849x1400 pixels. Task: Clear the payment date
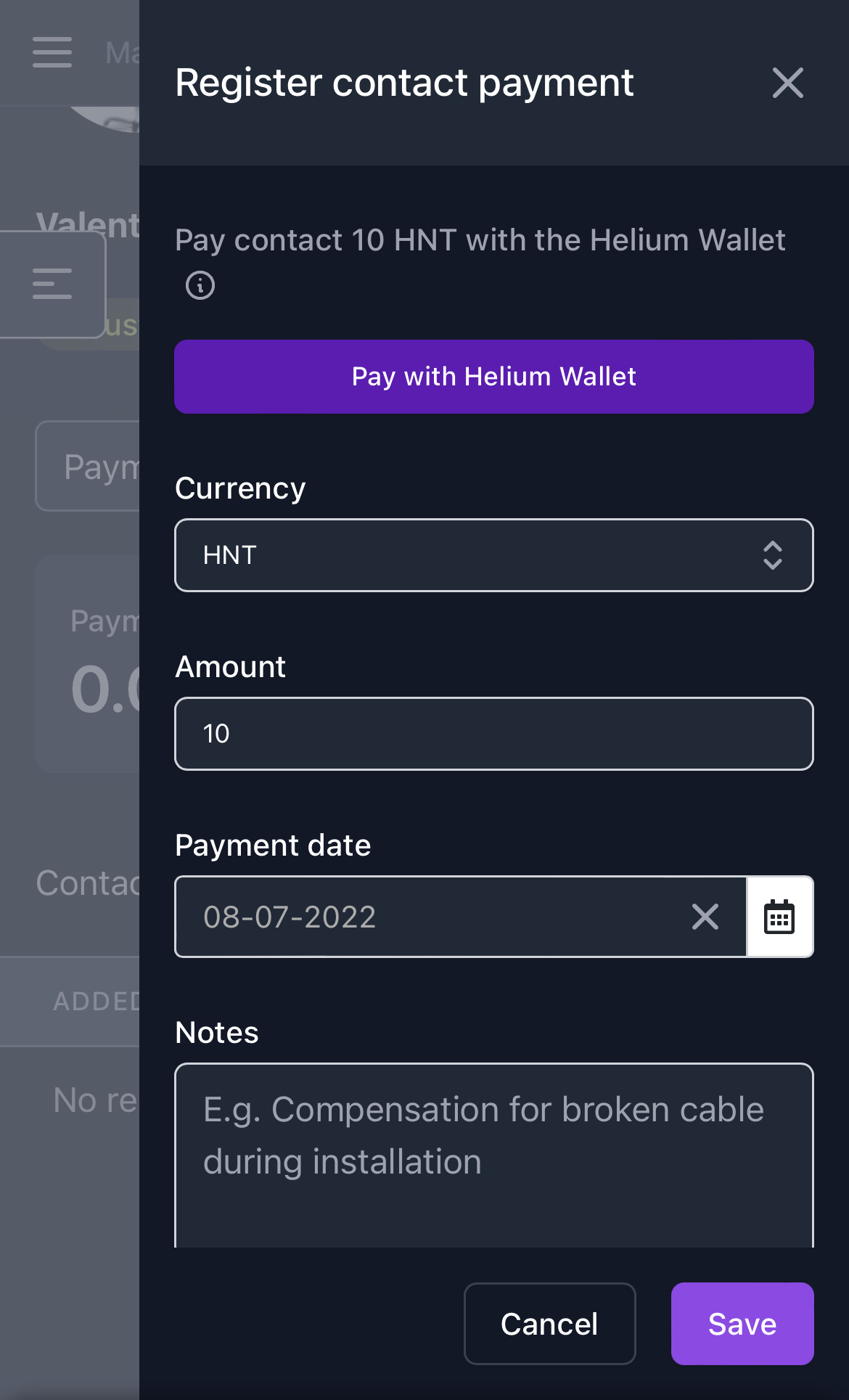coord(705,917)
